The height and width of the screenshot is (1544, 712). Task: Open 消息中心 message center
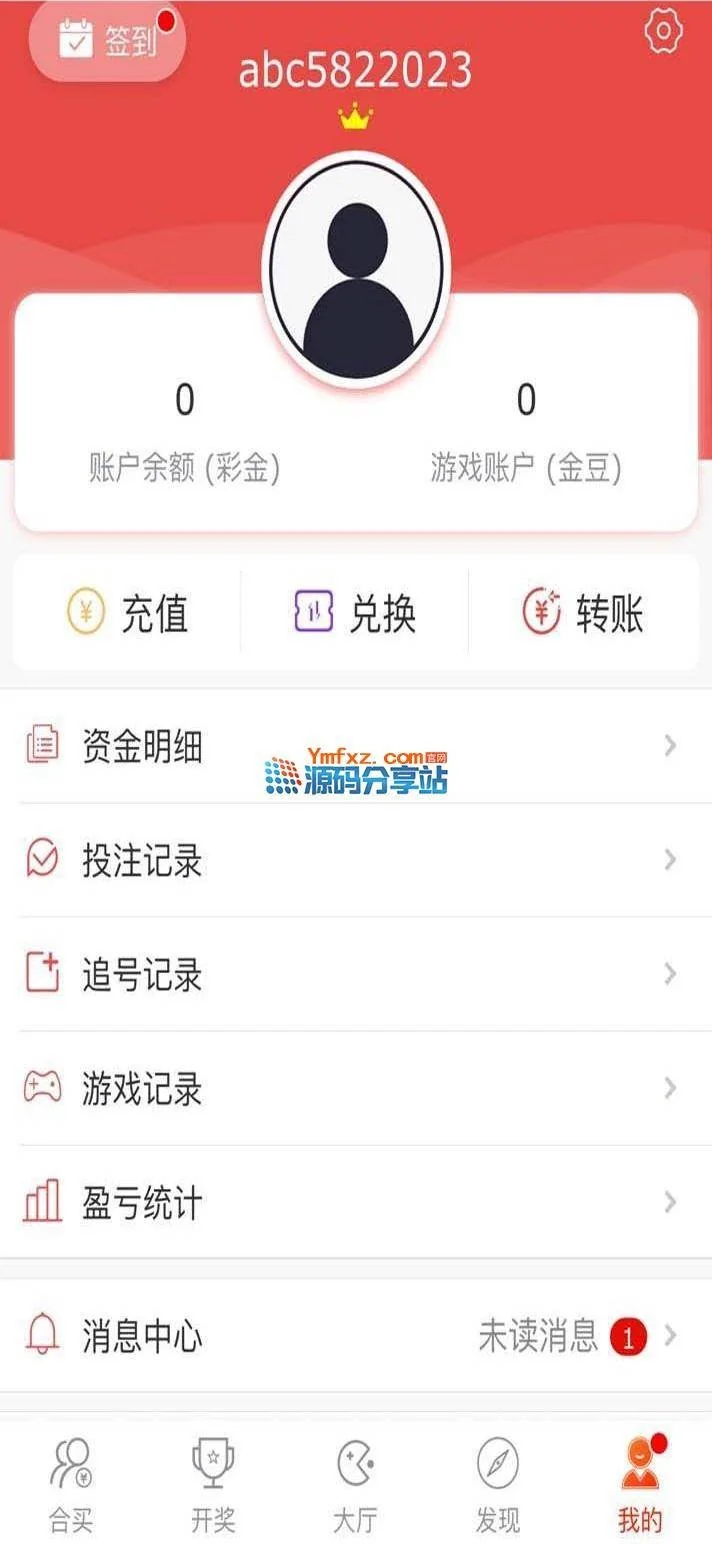click(x=356, y=1336)
